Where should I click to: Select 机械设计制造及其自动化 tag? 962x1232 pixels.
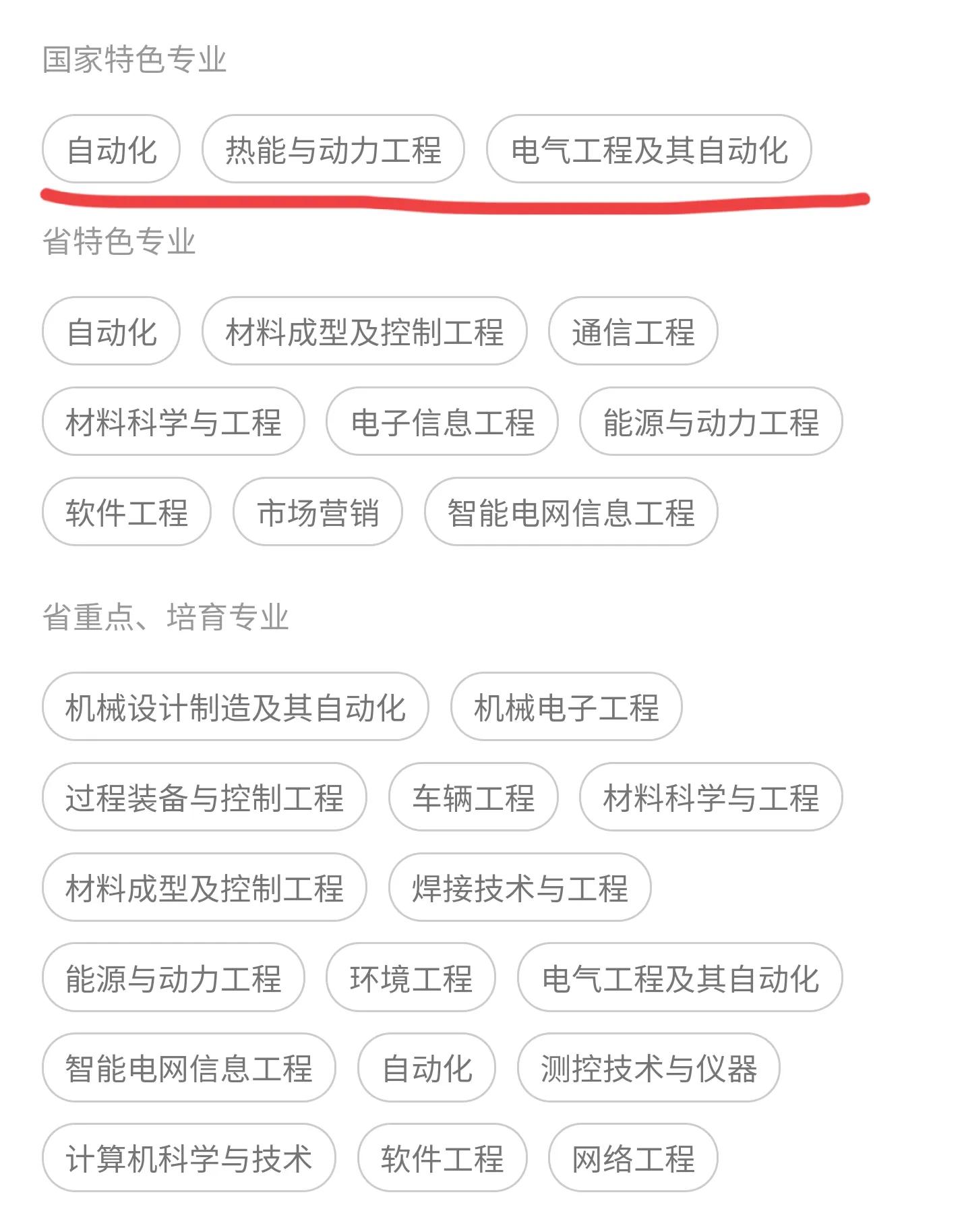tap(237, 707)
